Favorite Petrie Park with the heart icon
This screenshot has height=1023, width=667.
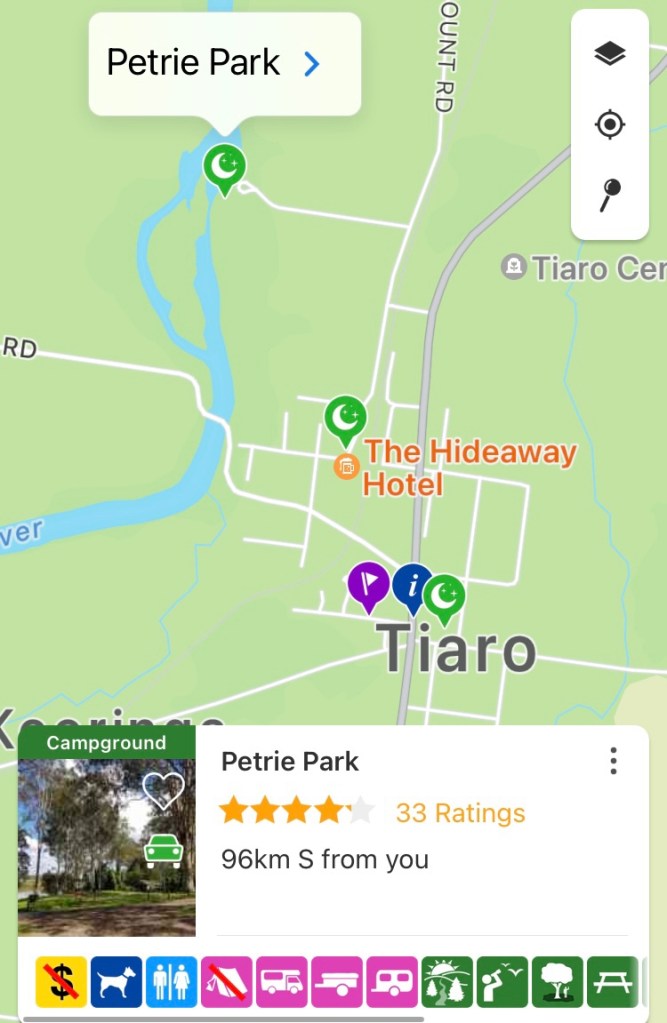tap(163, 790)
